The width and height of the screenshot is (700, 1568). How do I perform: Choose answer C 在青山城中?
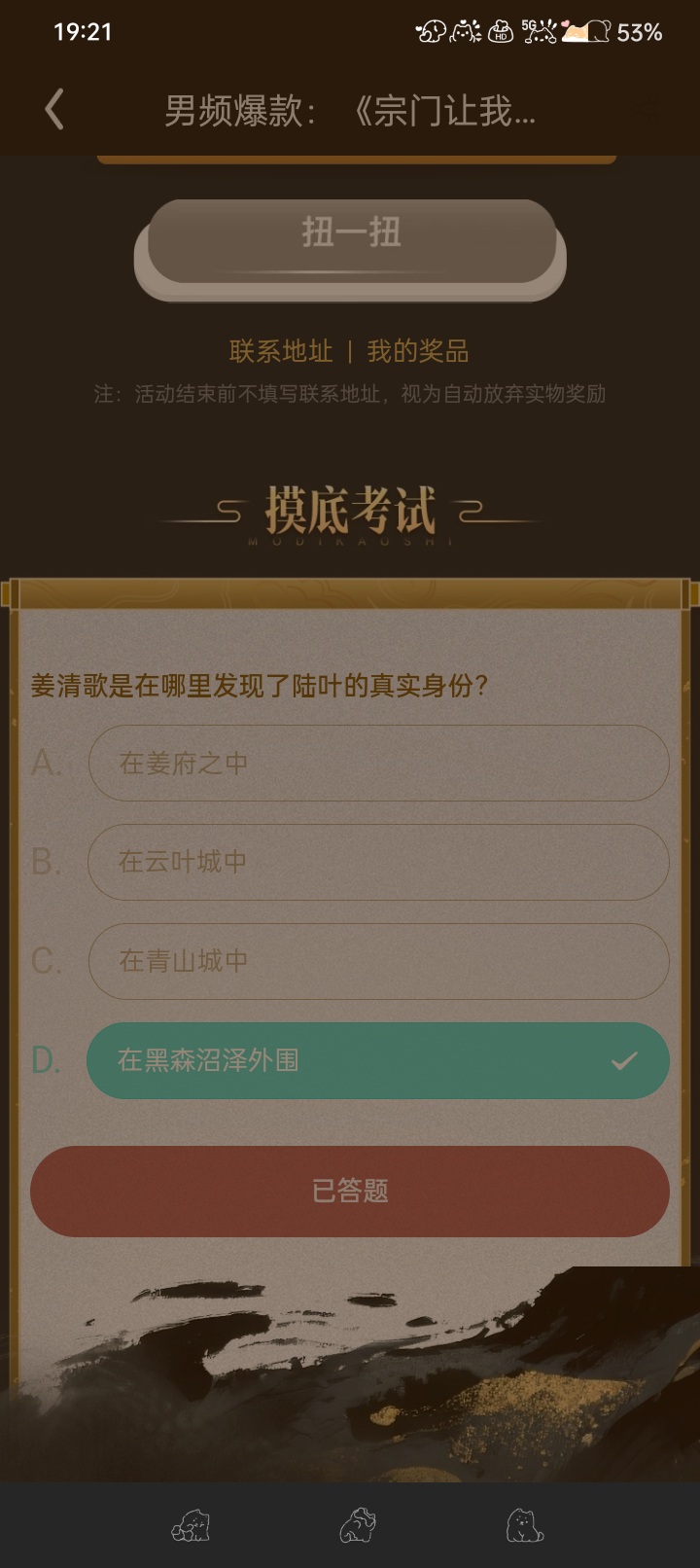378,961
